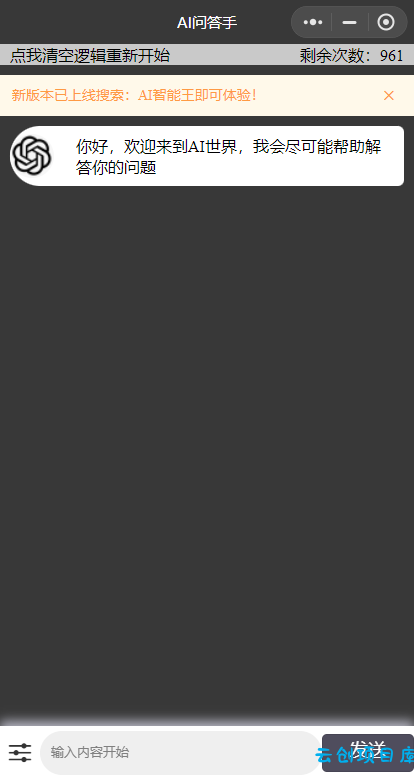
Task: Open the mini program three-dot menu
Action: pos(312,22)
